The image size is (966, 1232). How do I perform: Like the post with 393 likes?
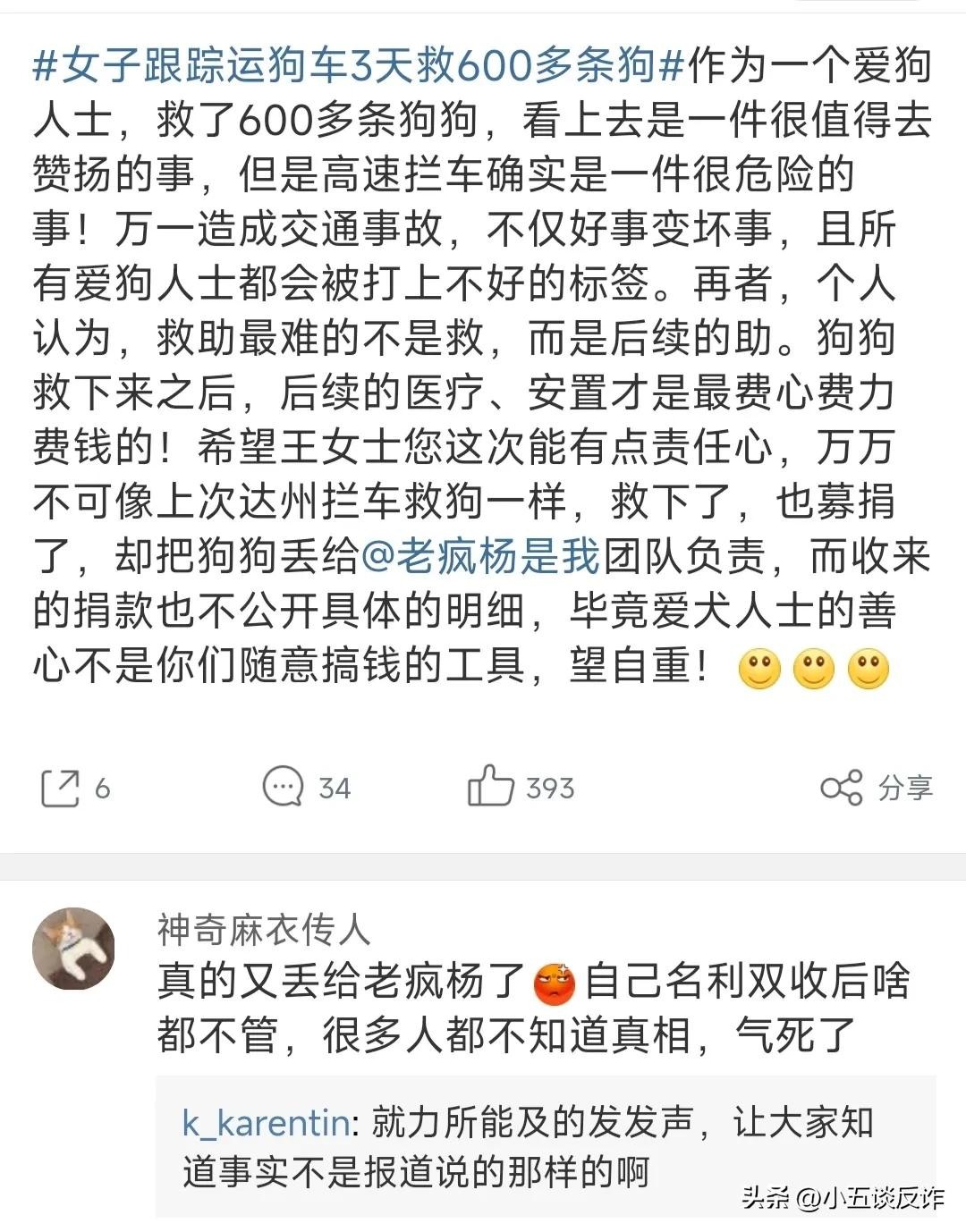491,788
